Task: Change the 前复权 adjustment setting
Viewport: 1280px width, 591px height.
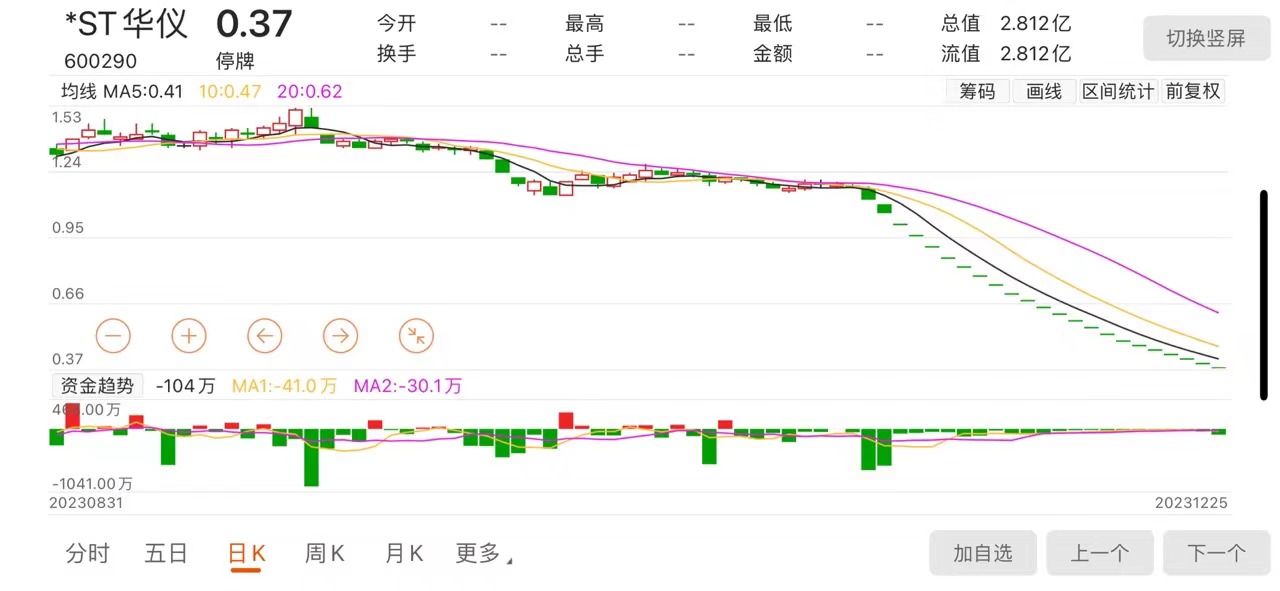Action: 1192,91
